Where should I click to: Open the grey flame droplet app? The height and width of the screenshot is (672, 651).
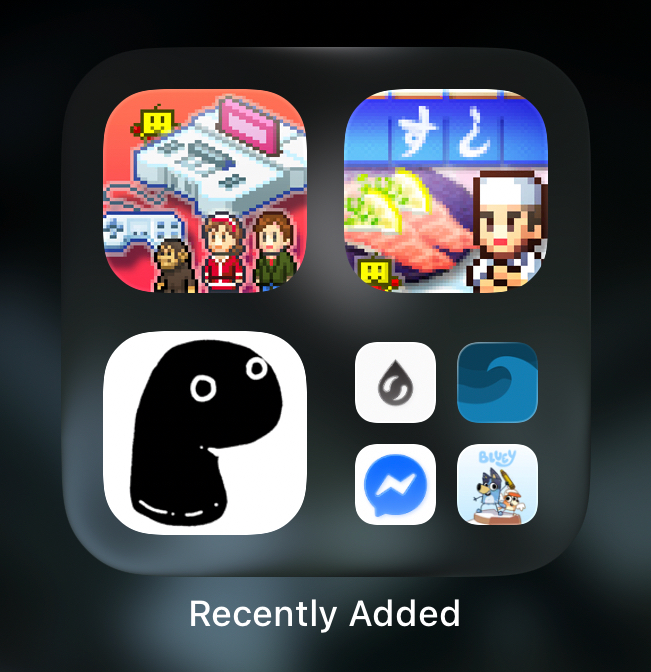point(395,382)
